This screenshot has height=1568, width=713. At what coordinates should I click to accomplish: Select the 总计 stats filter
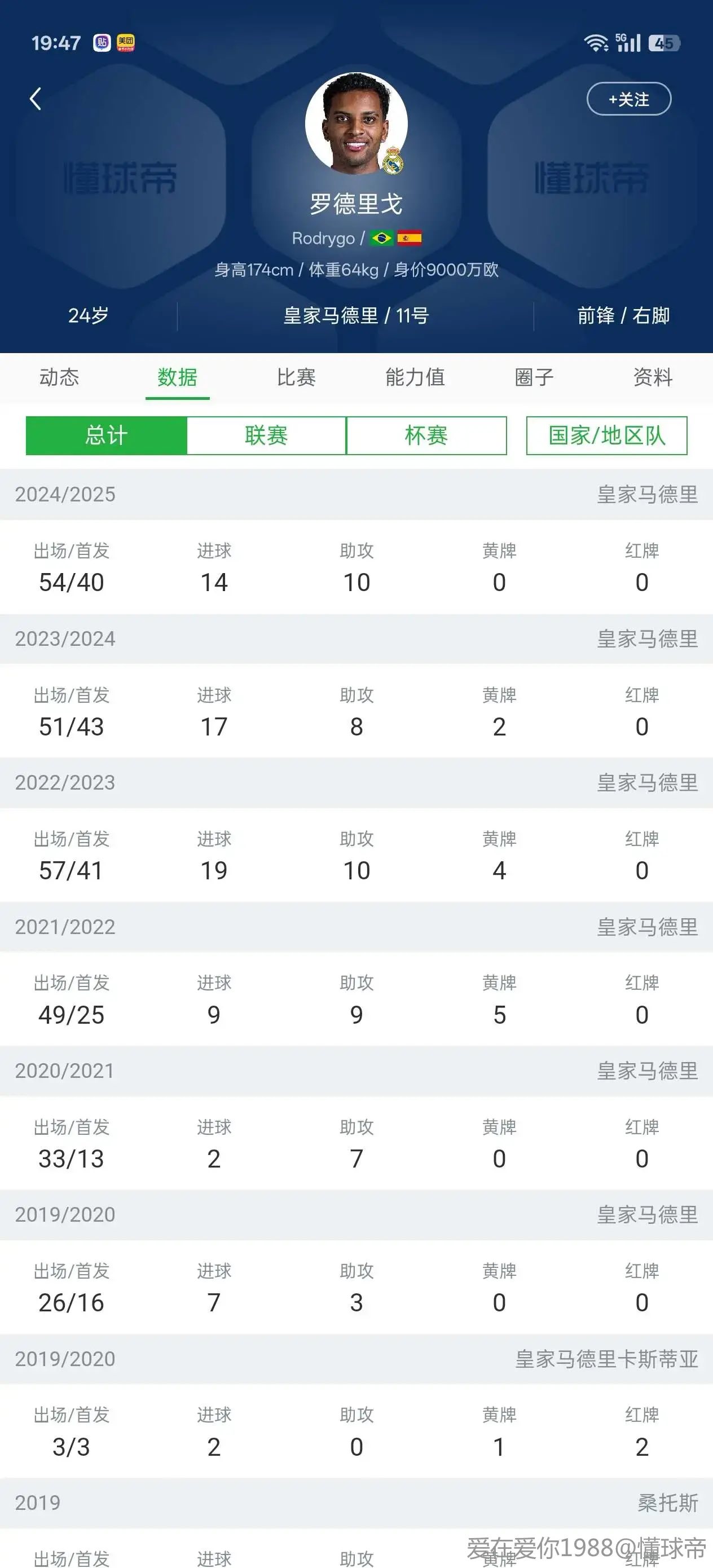pos(106,435)
